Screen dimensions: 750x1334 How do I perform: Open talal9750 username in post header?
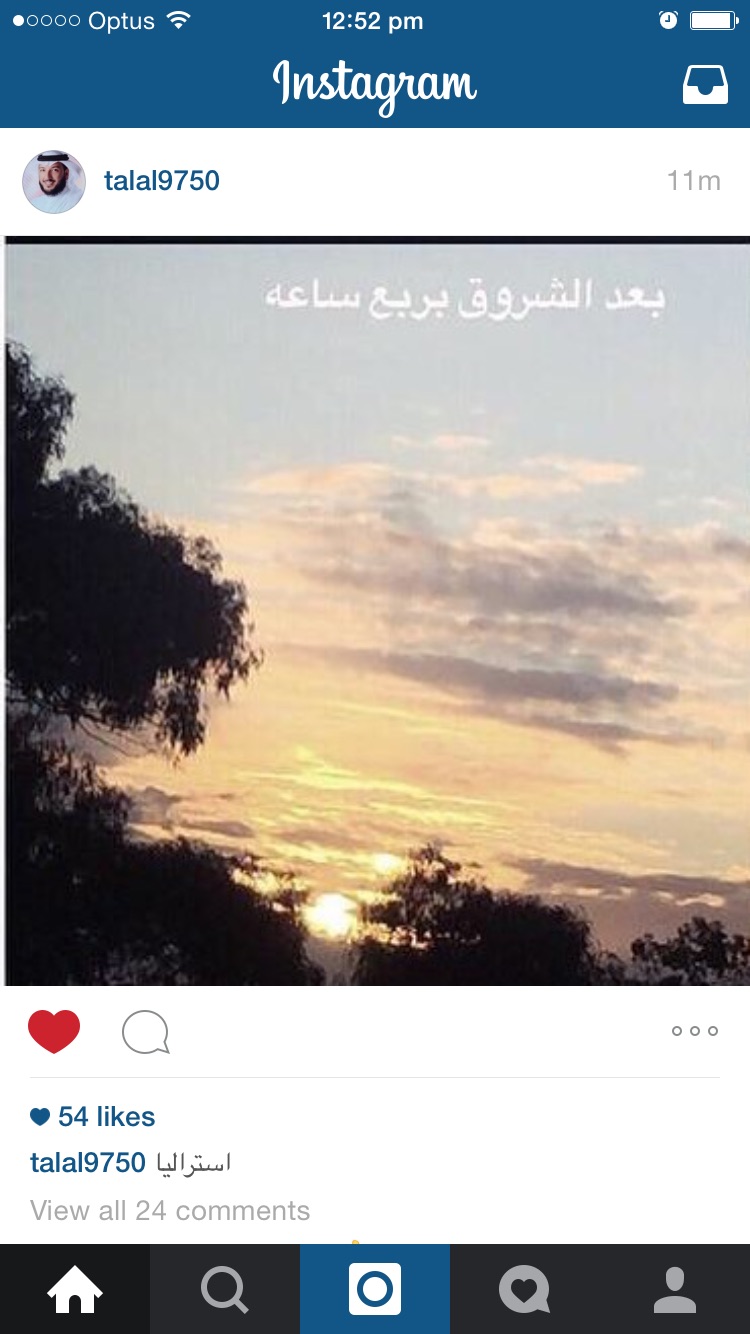(x=162, y=181)
